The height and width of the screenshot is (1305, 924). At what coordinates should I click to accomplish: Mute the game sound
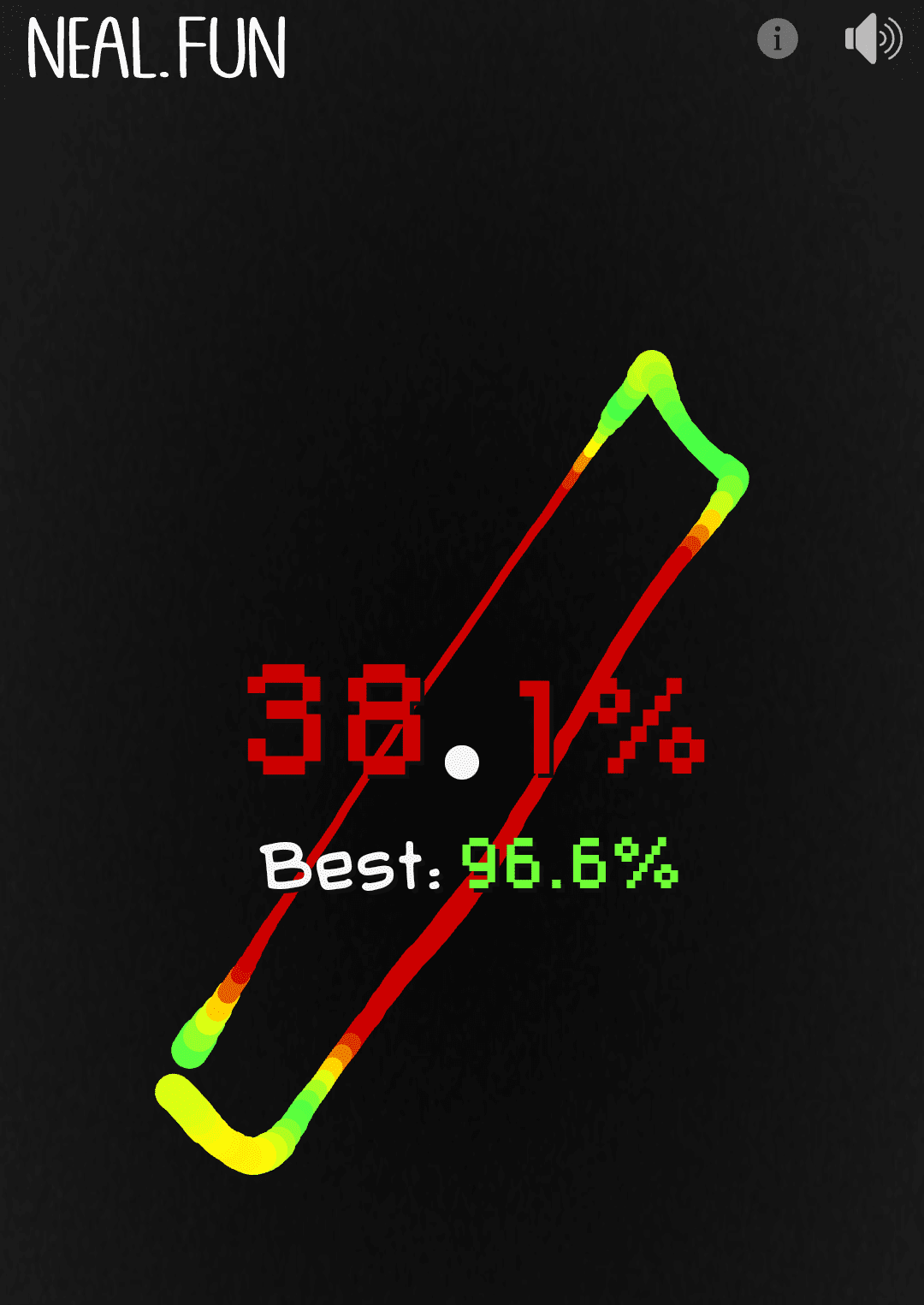[873, 39]
